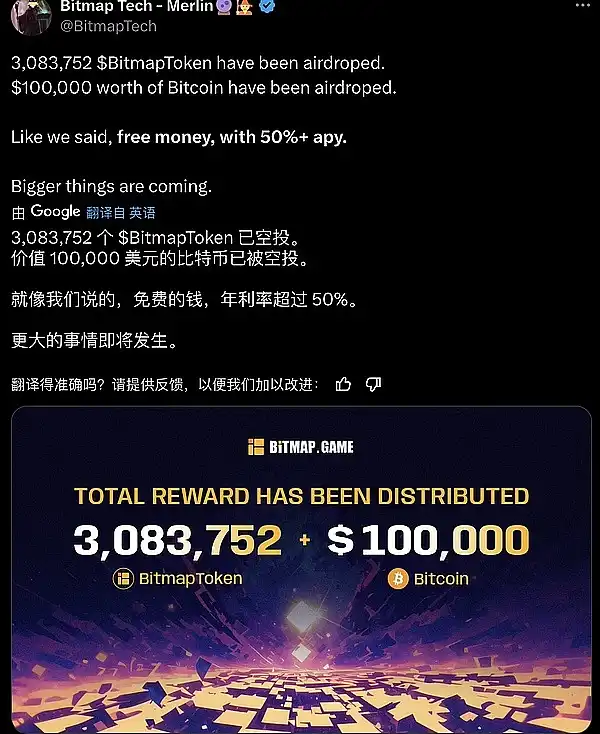Open the @BitmapTech handle
The height and width of the screenshot is (734, 600).
[x=107, y=27]
